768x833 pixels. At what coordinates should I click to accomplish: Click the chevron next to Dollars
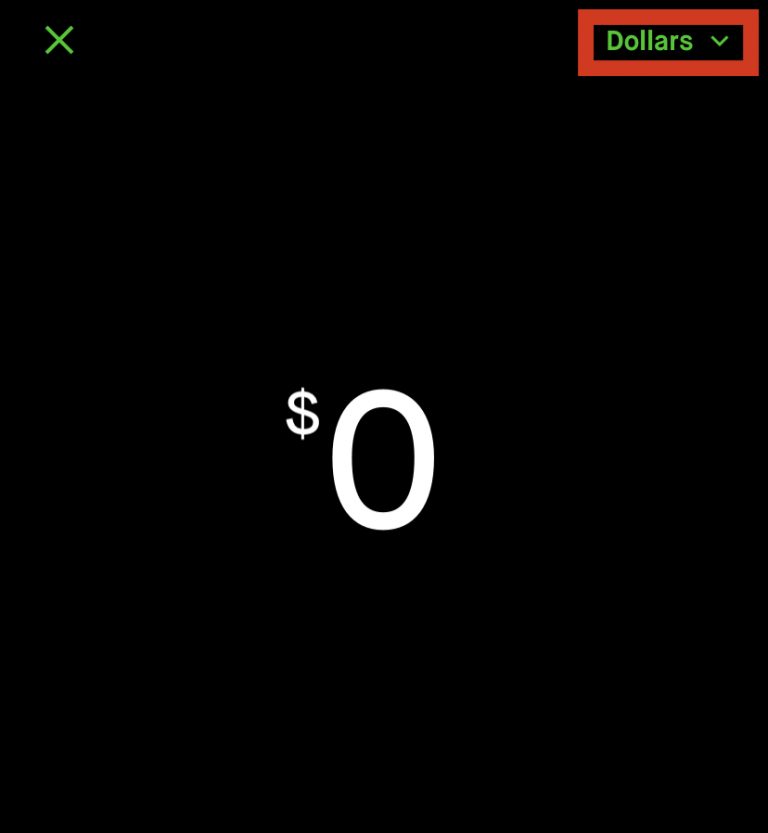[720, 42]
